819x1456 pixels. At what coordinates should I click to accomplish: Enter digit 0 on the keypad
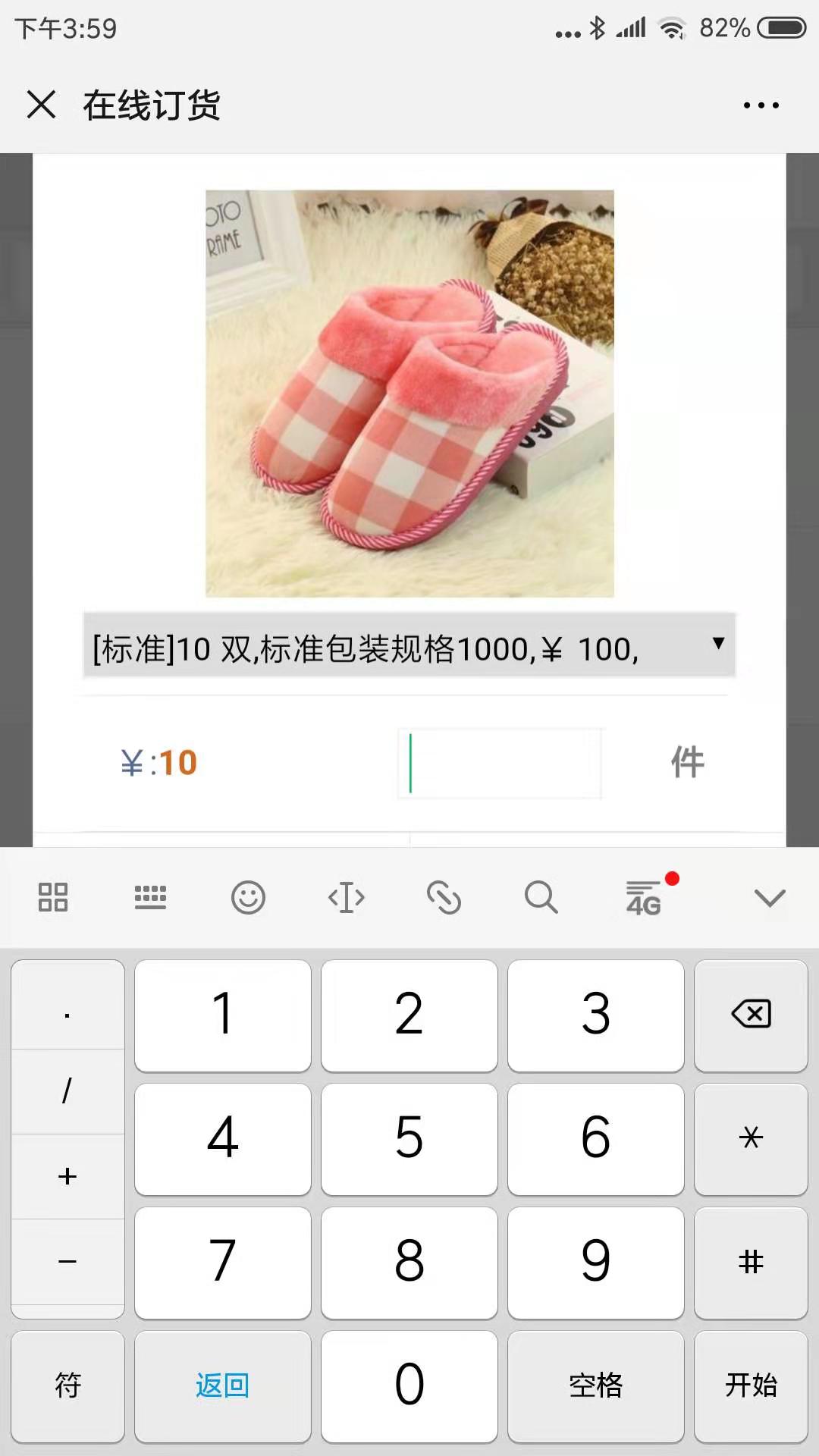(x=409, y=1385)
